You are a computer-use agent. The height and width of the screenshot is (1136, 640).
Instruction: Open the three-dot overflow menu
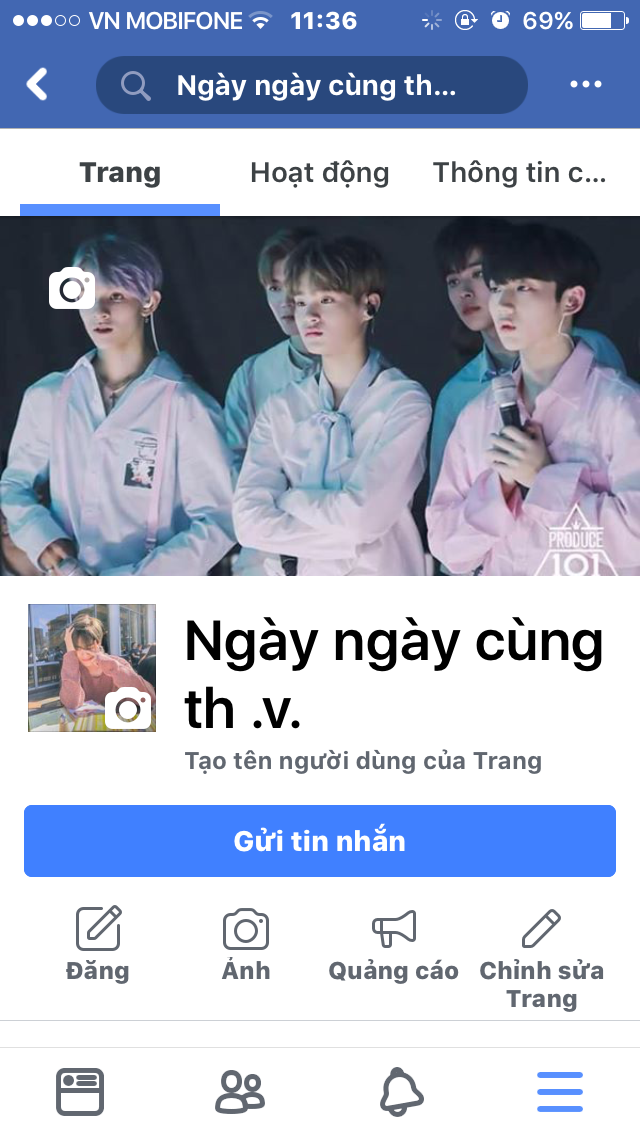[586, 85]
